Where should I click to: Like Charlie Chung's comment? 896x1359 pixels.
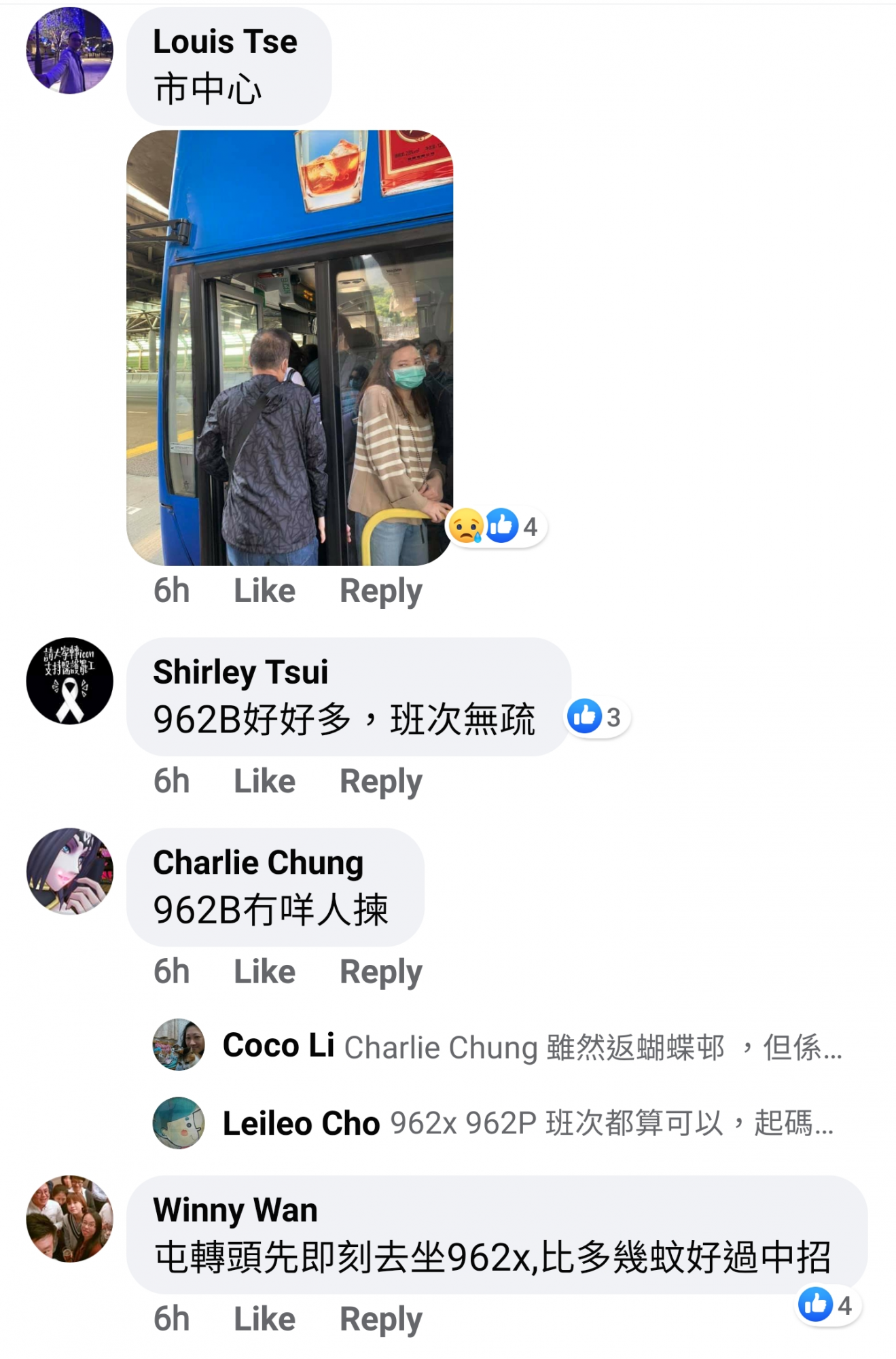pos(264,972)
